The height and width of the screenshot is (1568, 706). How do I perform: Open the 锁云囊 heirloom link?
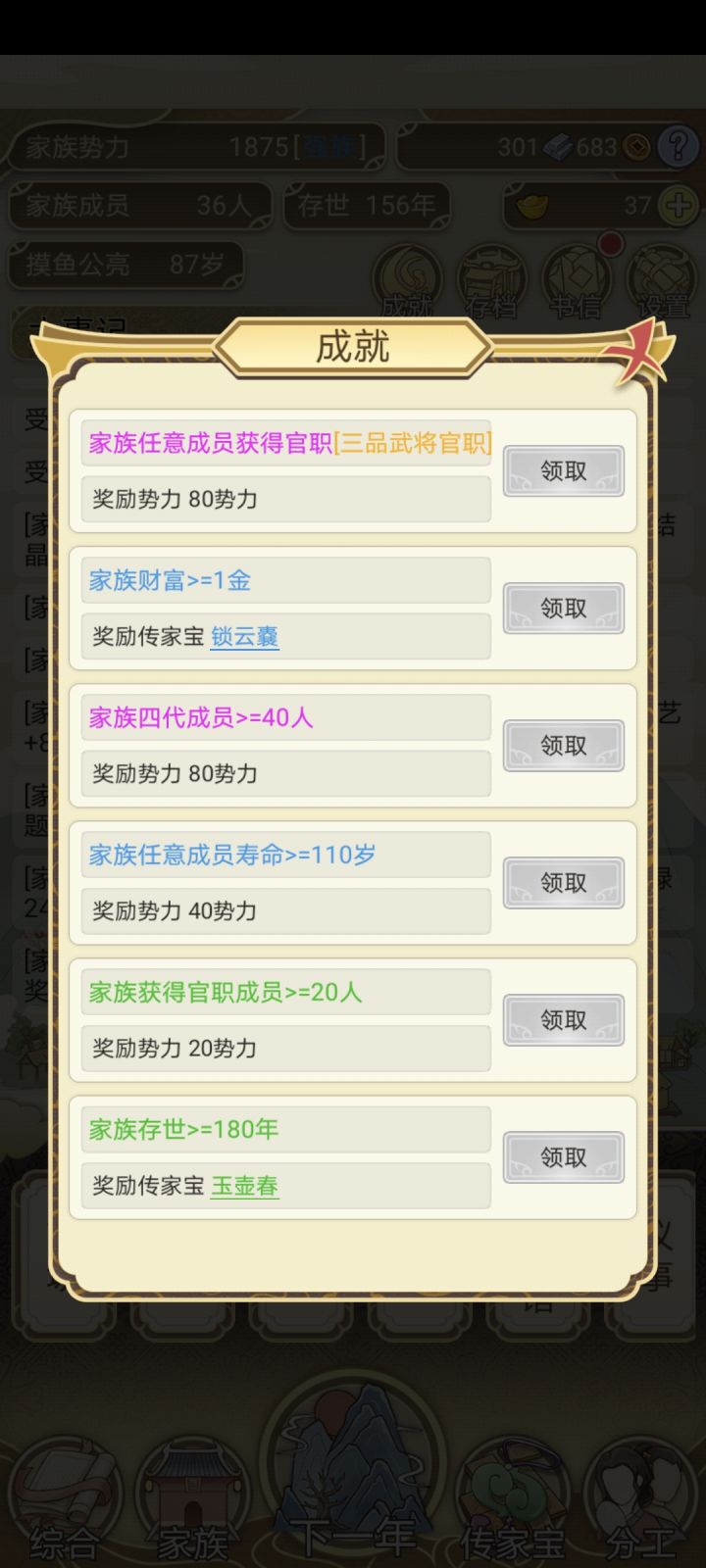tap(245, 636)
